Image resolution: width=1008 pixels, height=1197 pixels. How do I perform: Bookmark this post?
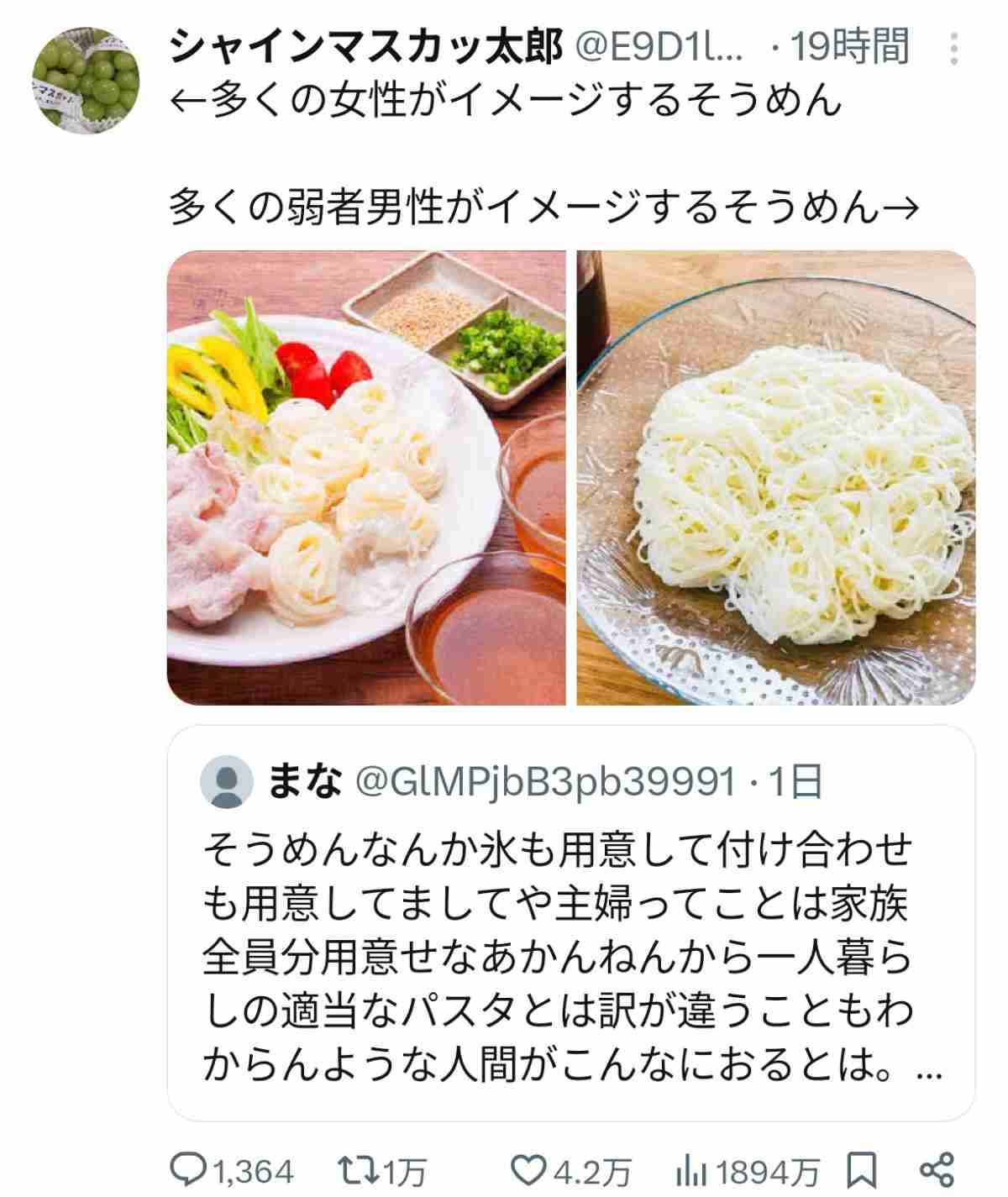coord(862,1169)
